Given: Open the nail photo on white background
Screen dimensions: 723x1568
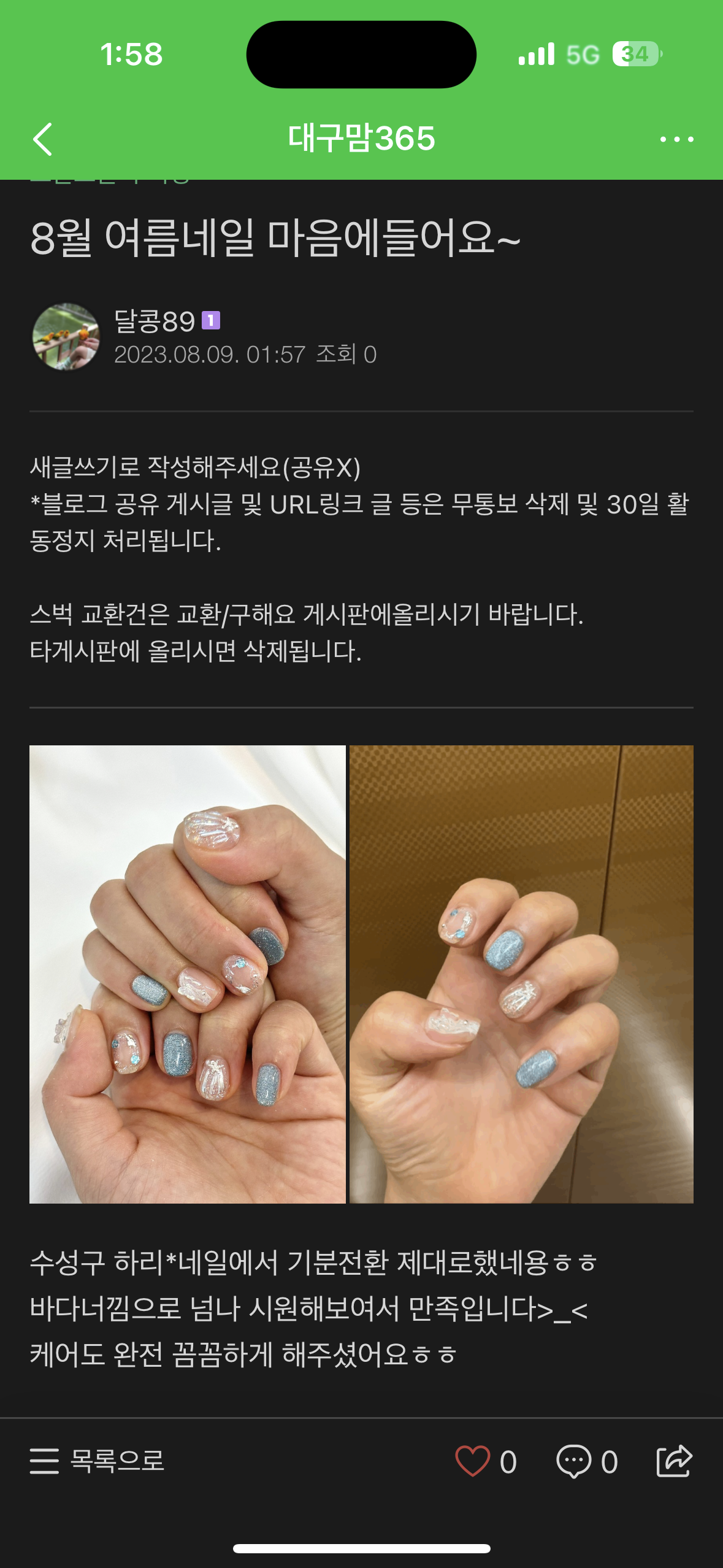Looking at the screenshot, I should pyautogui.click(x=188, y=974).
